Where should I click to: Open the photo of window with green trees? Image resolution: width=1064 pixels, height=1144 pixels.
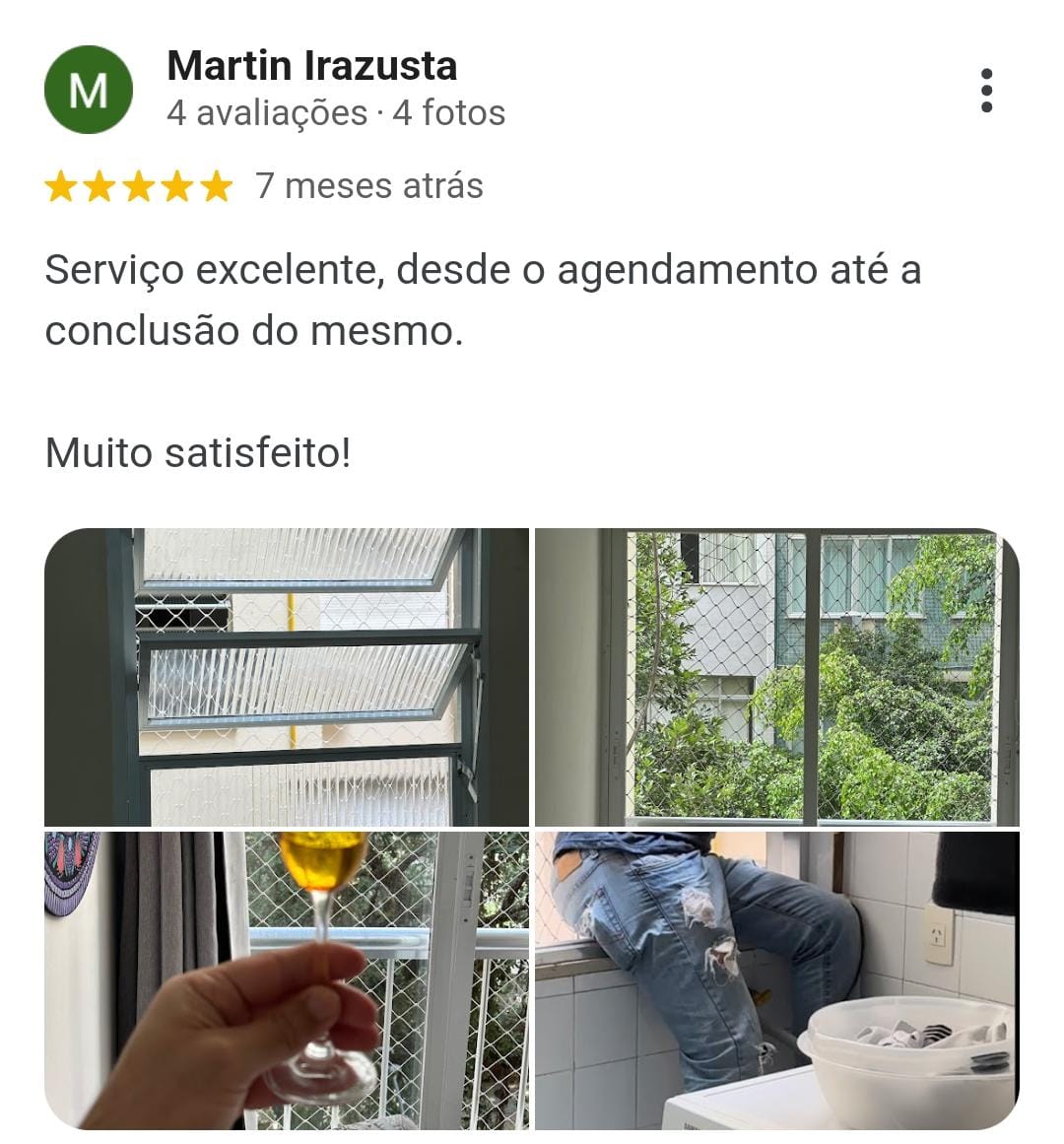(x=776, y=677)
